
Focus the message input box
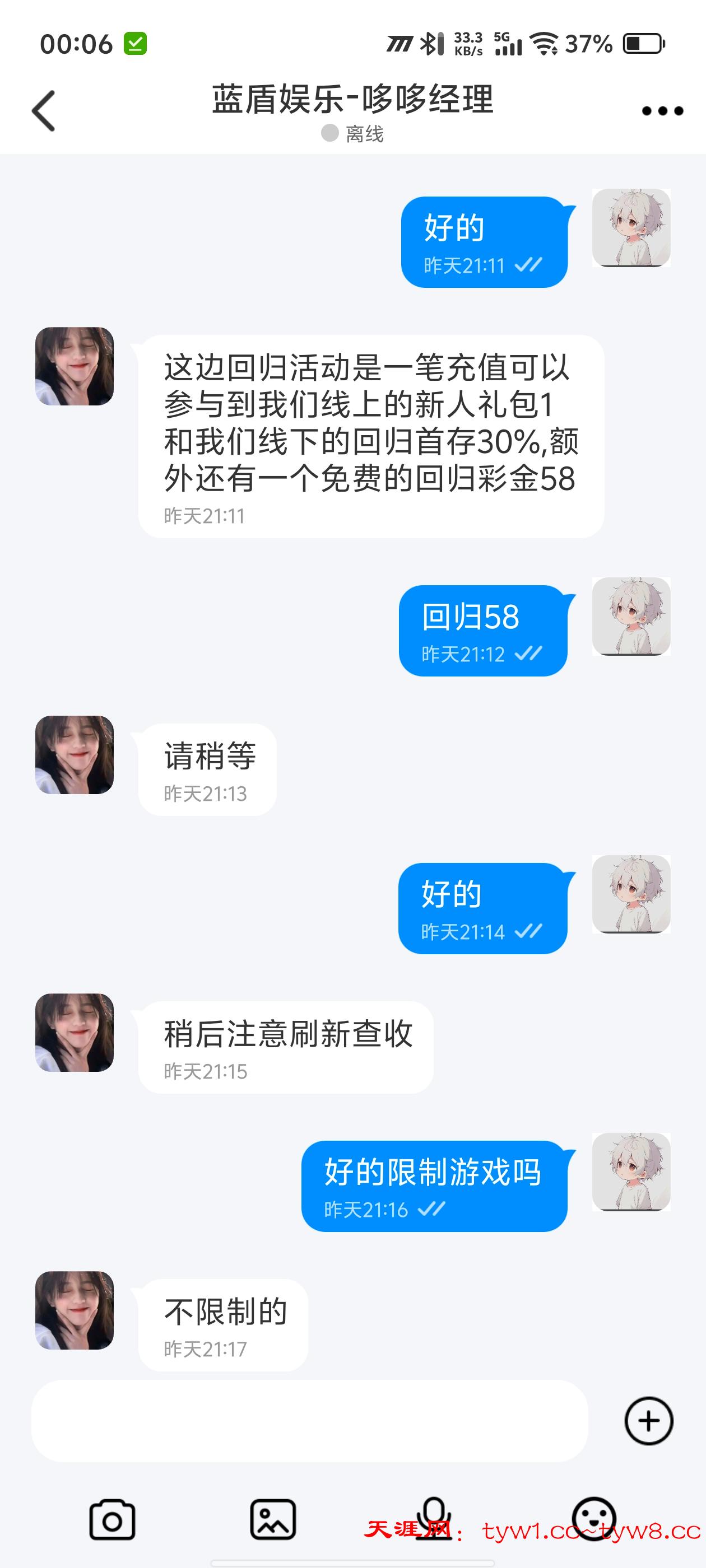[309, 1421]
